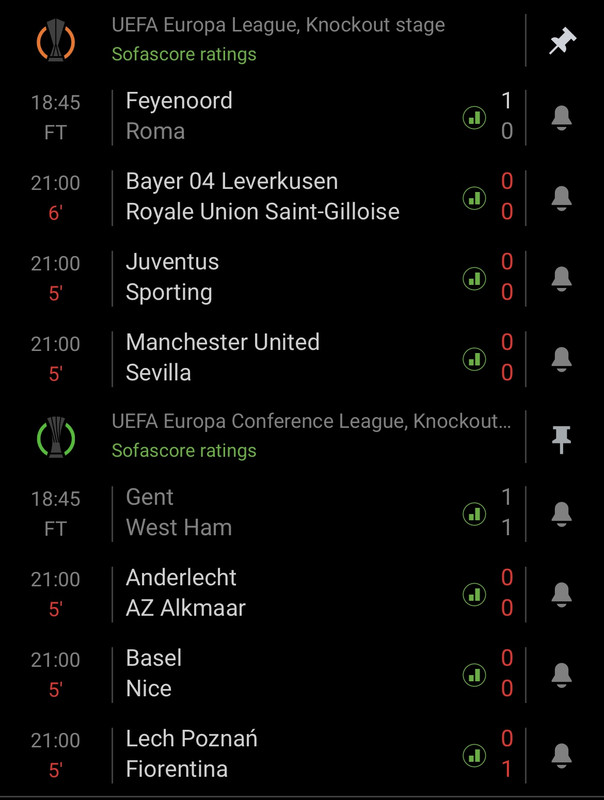Pin the UEFA Europa Conference League competition
This screenshot has height=800, width=604.
562,437
